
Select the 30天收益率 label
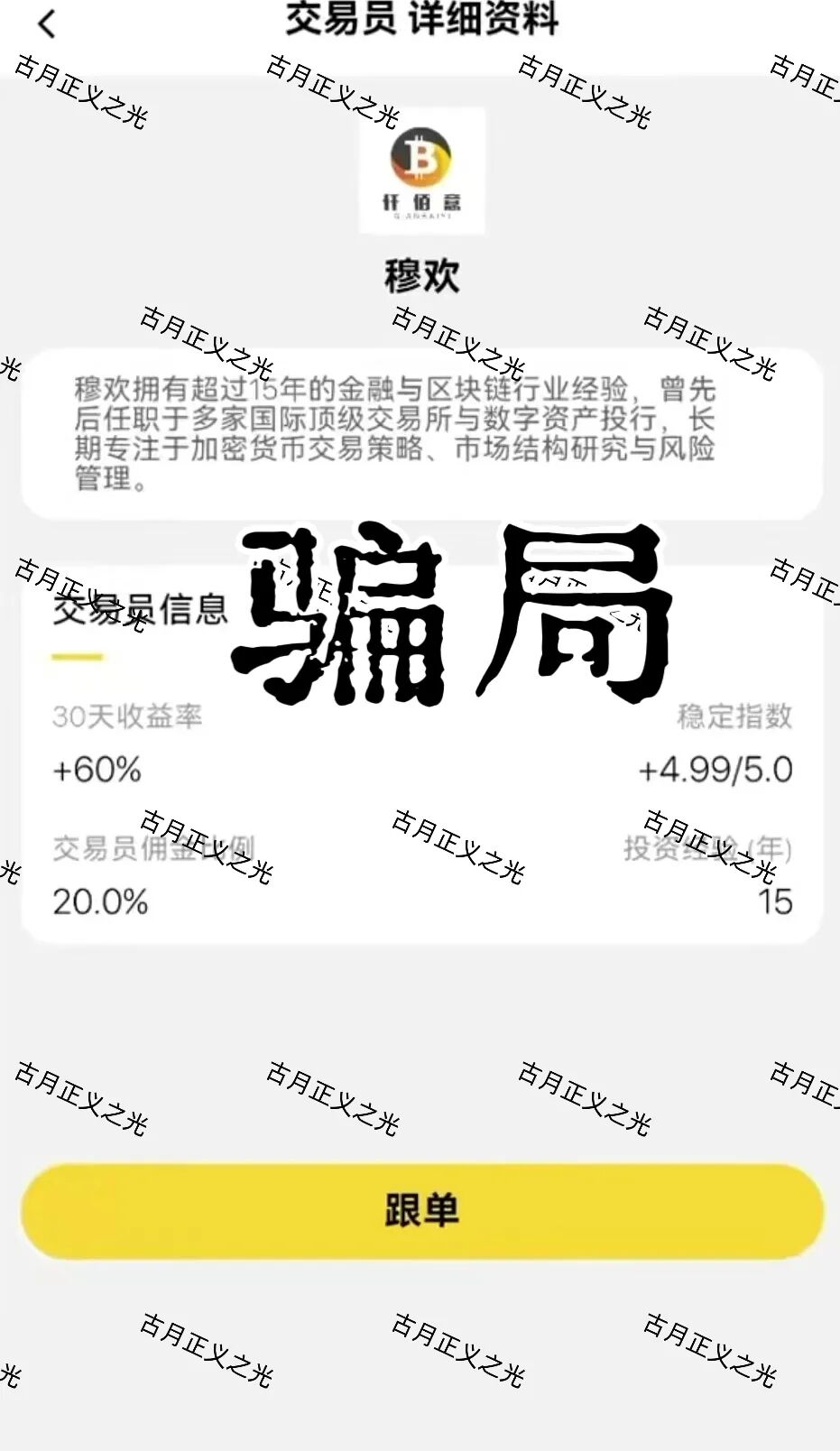(x=127, y=719)
